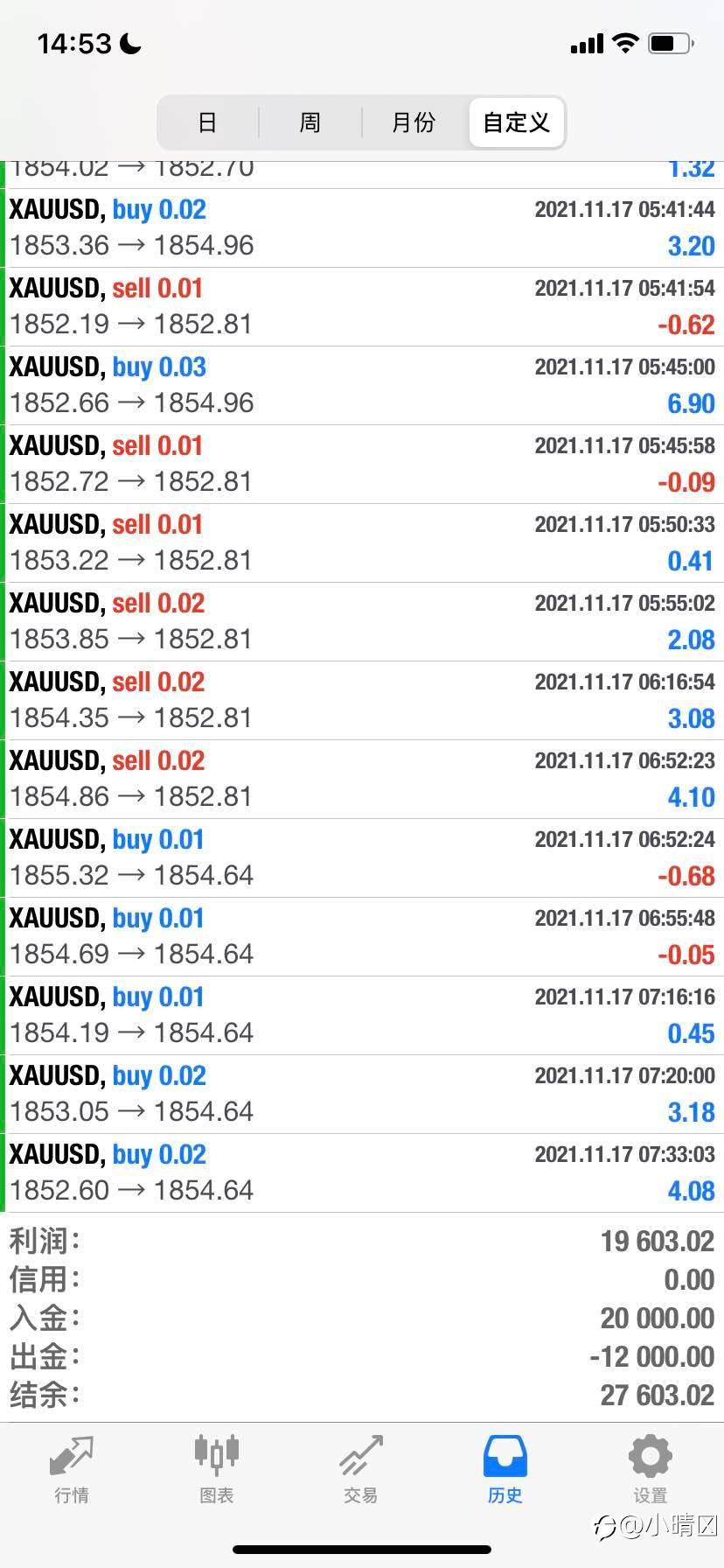Select the 月份 period filter

414,122
